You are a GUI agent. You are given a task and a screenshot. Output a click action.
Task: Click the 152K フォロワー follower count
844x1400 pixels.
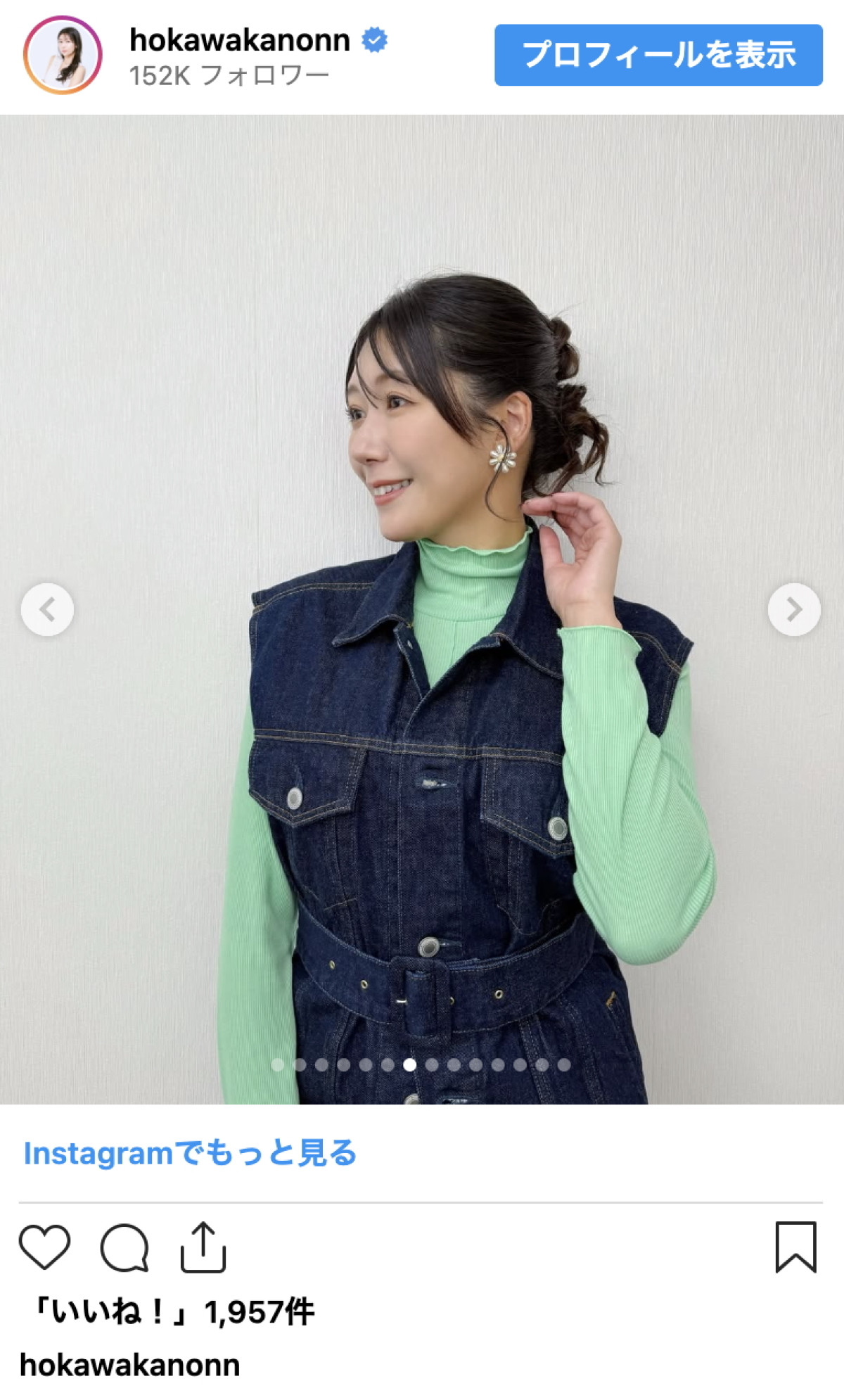tap(229, 72)
